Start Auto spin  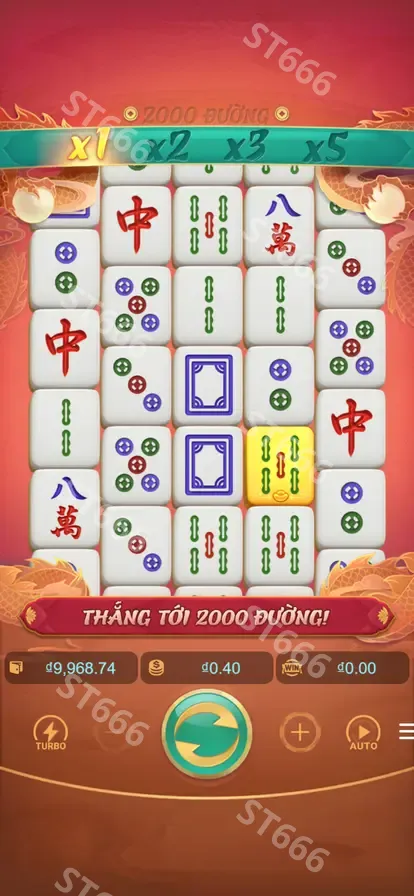click(x=364, y=733)
